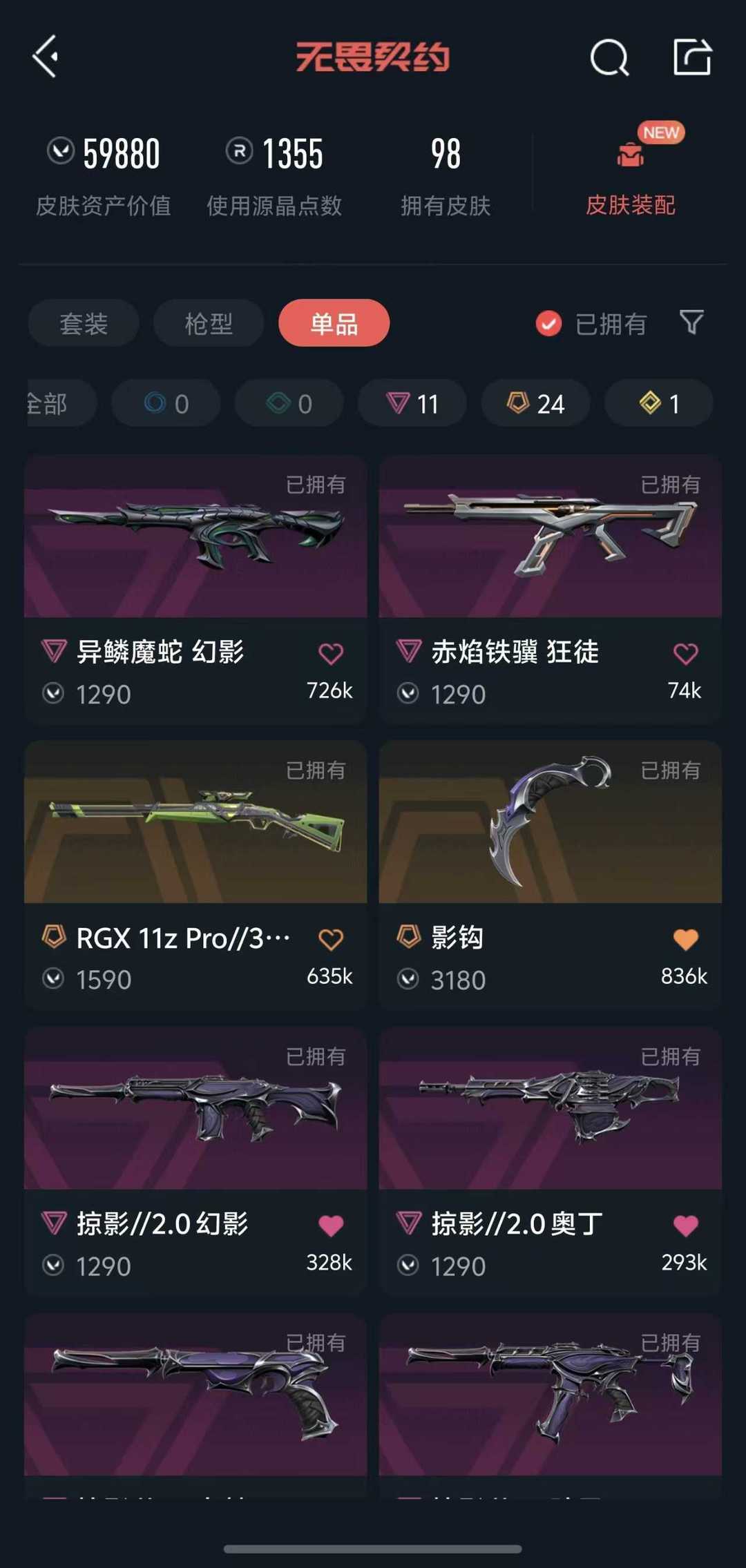Switch to the 套装 tab
This screenshot has height=1568, width=746.
[x=84, y=323]
